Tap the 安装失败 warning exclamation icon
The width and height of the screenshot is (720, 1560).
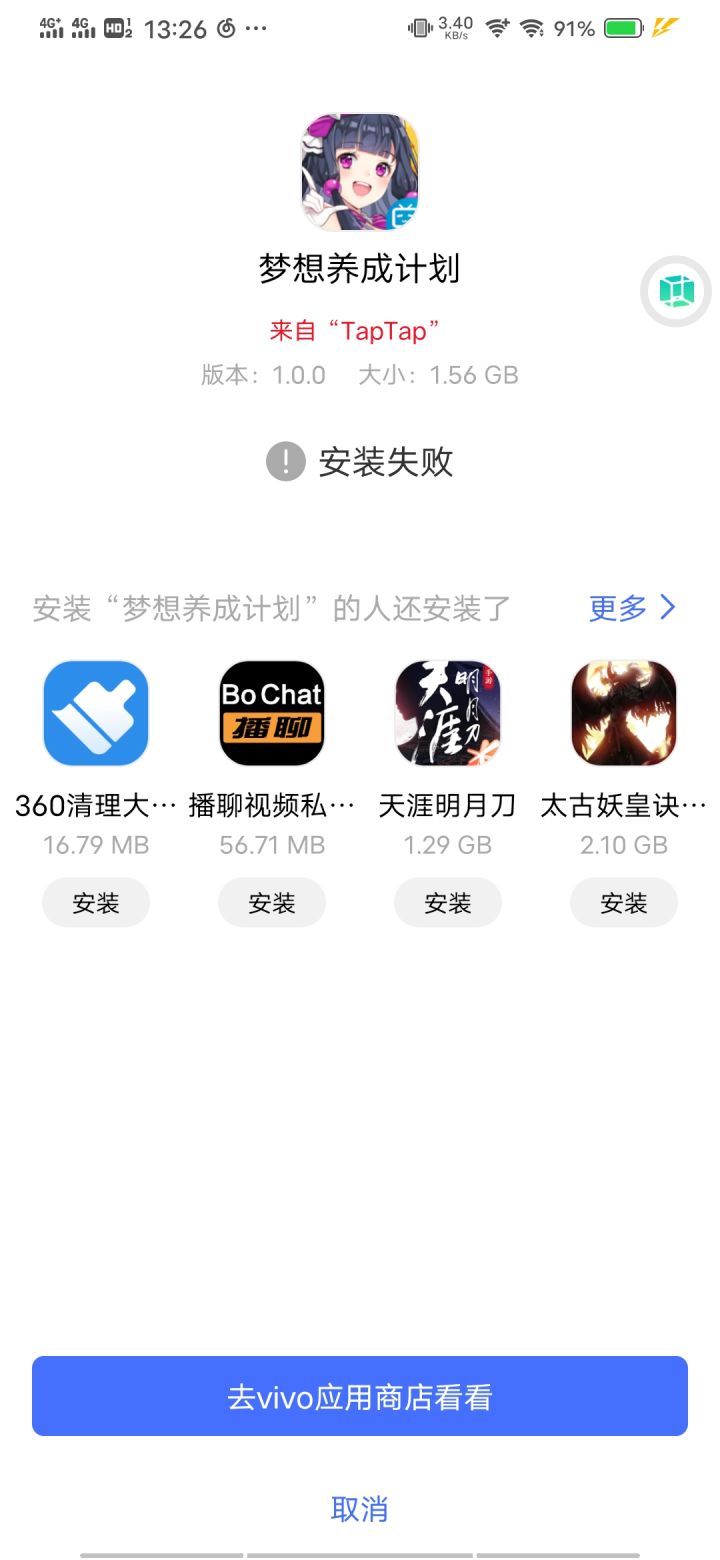[285, 462]
